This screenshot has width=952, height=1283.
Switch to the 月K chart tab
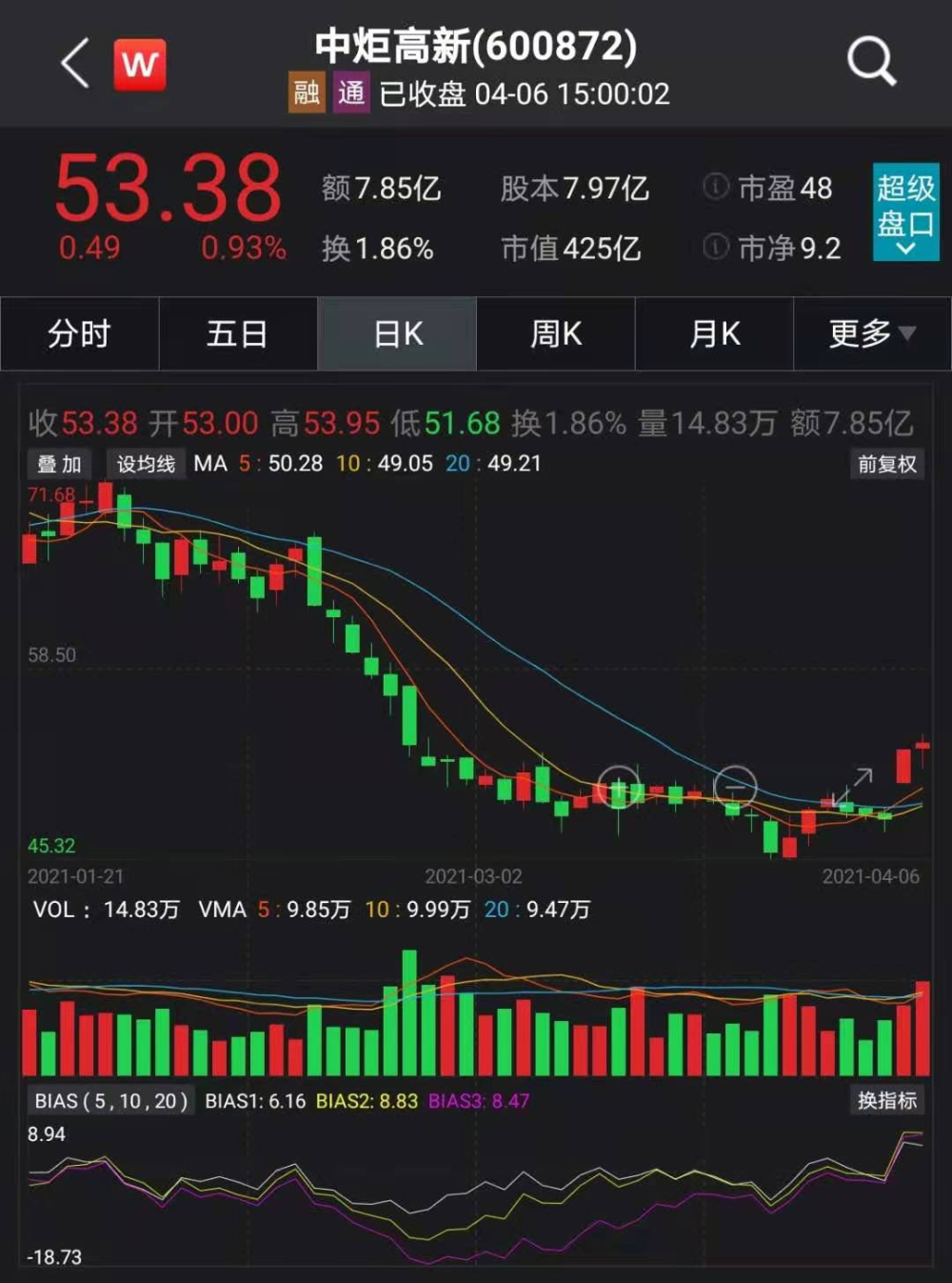click(x=714, y=333)
